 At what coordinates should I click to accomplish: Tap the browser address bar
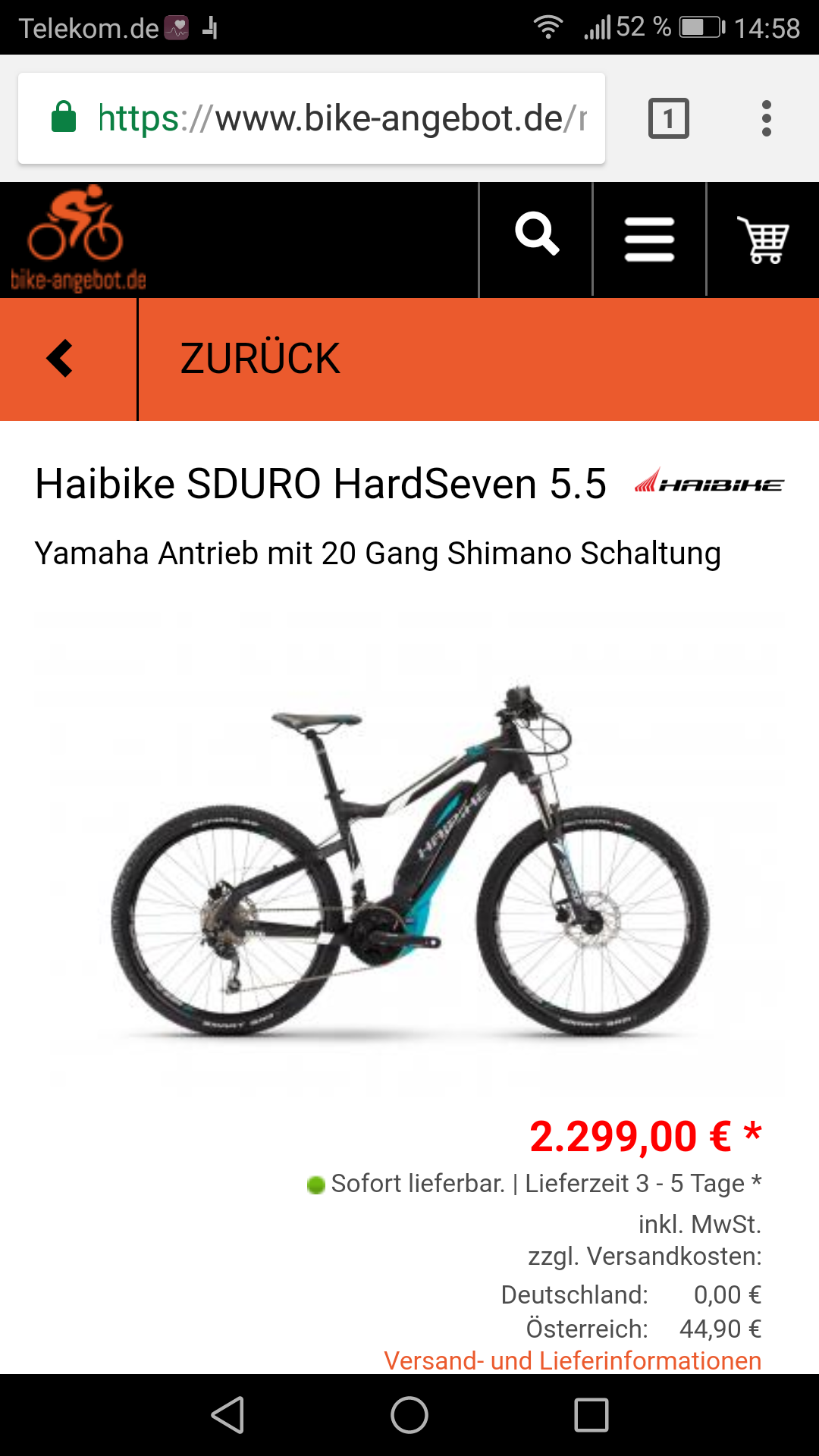[x=341, y=118]
